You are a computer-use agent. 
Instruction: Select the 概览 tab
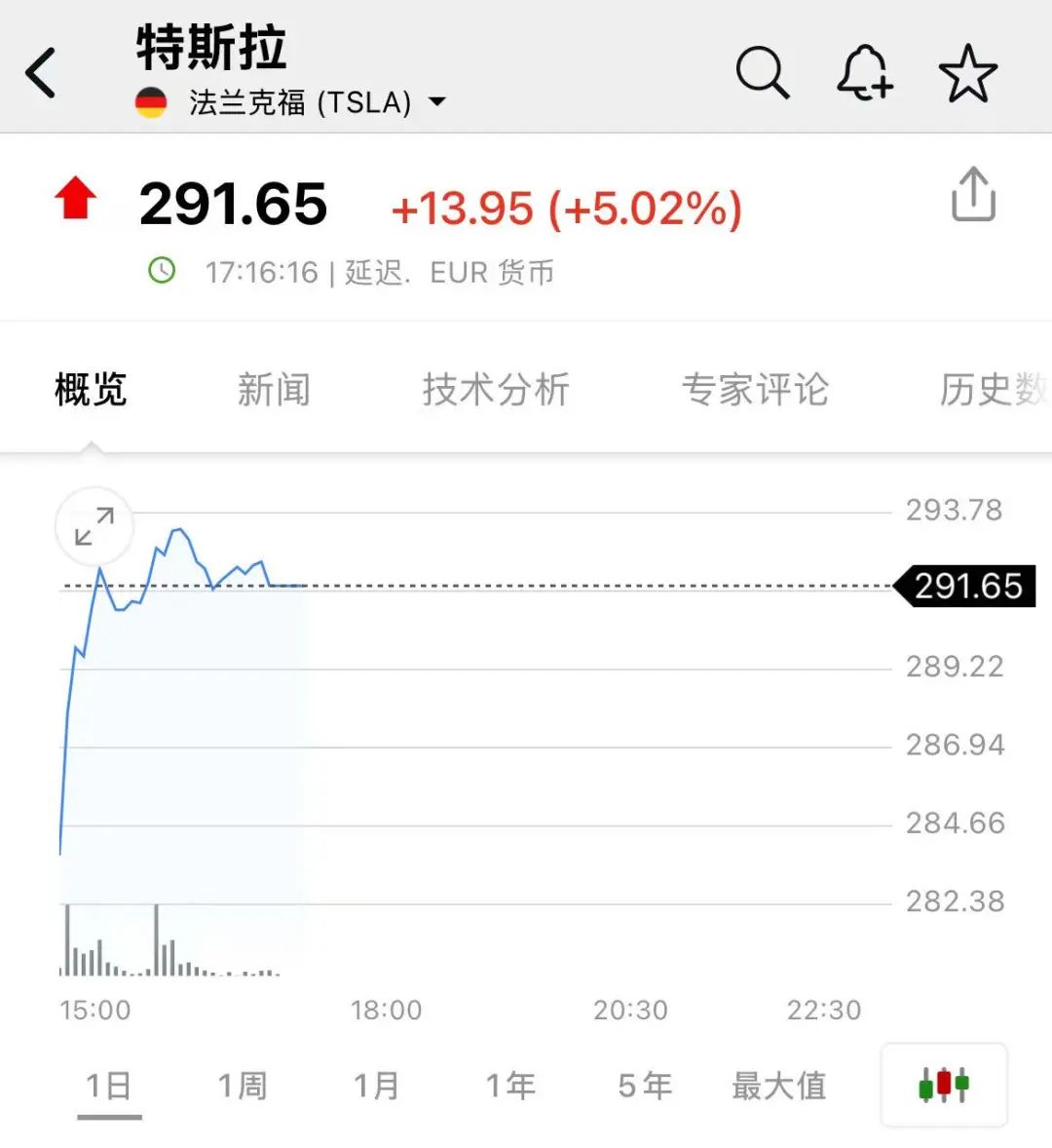pyautogui.click(x=91, y=390)
